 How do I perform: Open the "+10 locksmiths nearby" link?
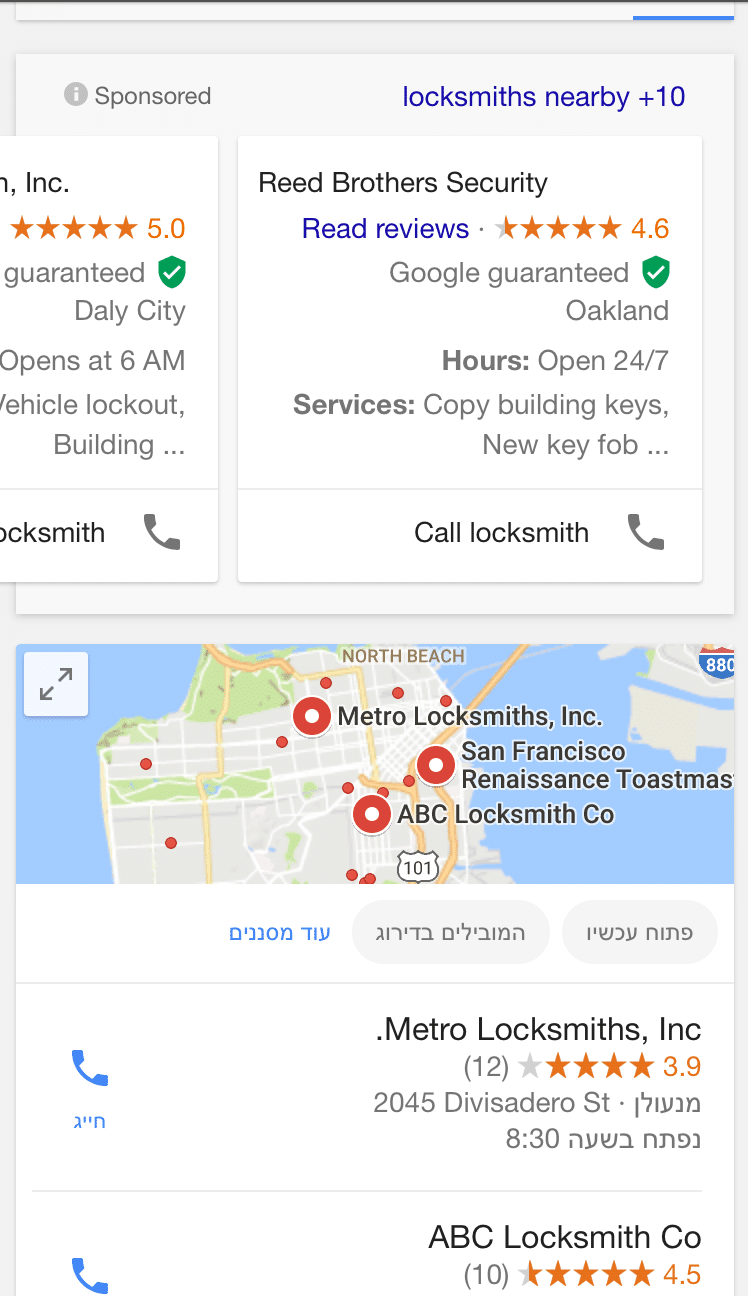click(543, 97)
